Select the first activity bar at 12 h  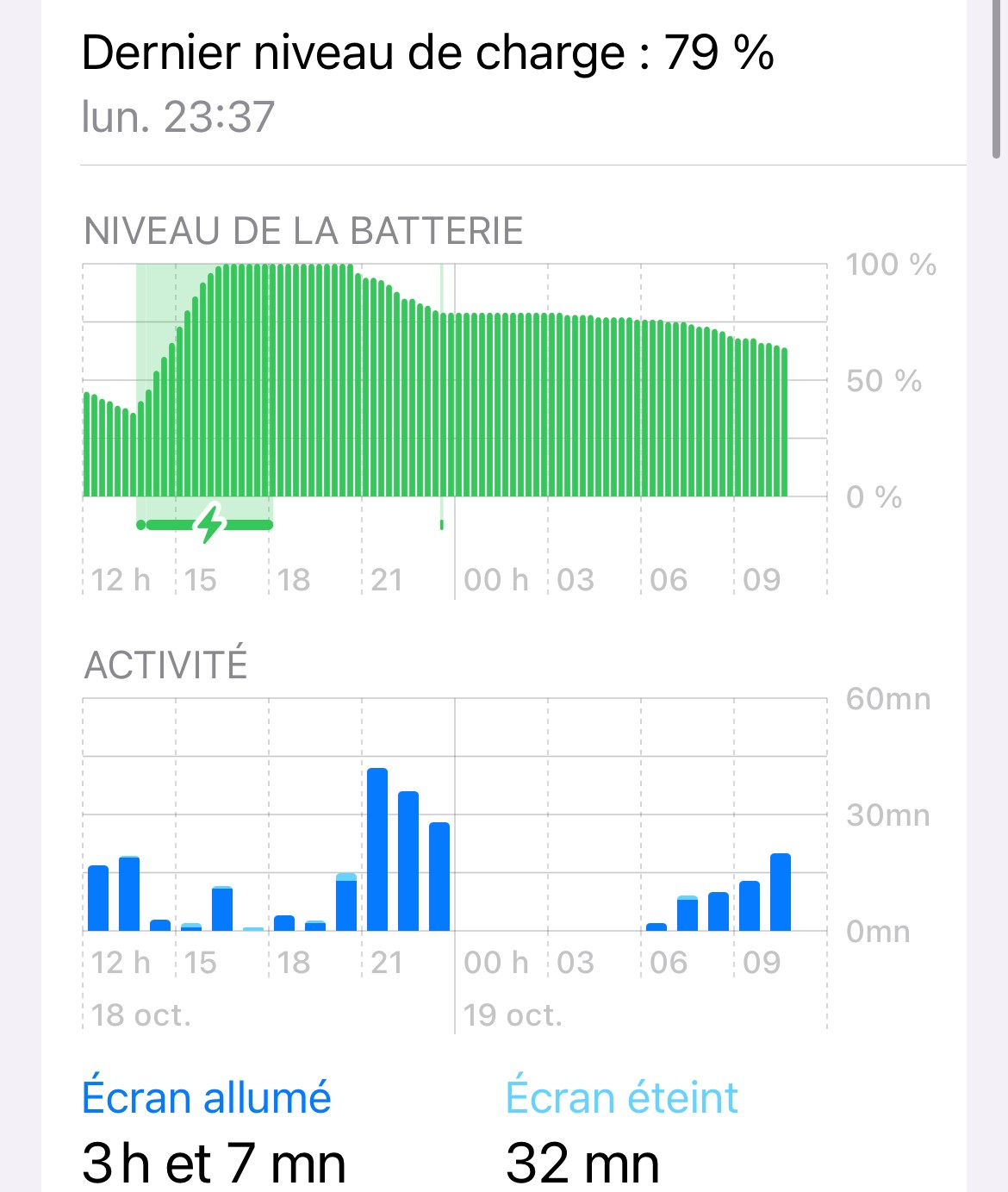click(x=98, y=898)
